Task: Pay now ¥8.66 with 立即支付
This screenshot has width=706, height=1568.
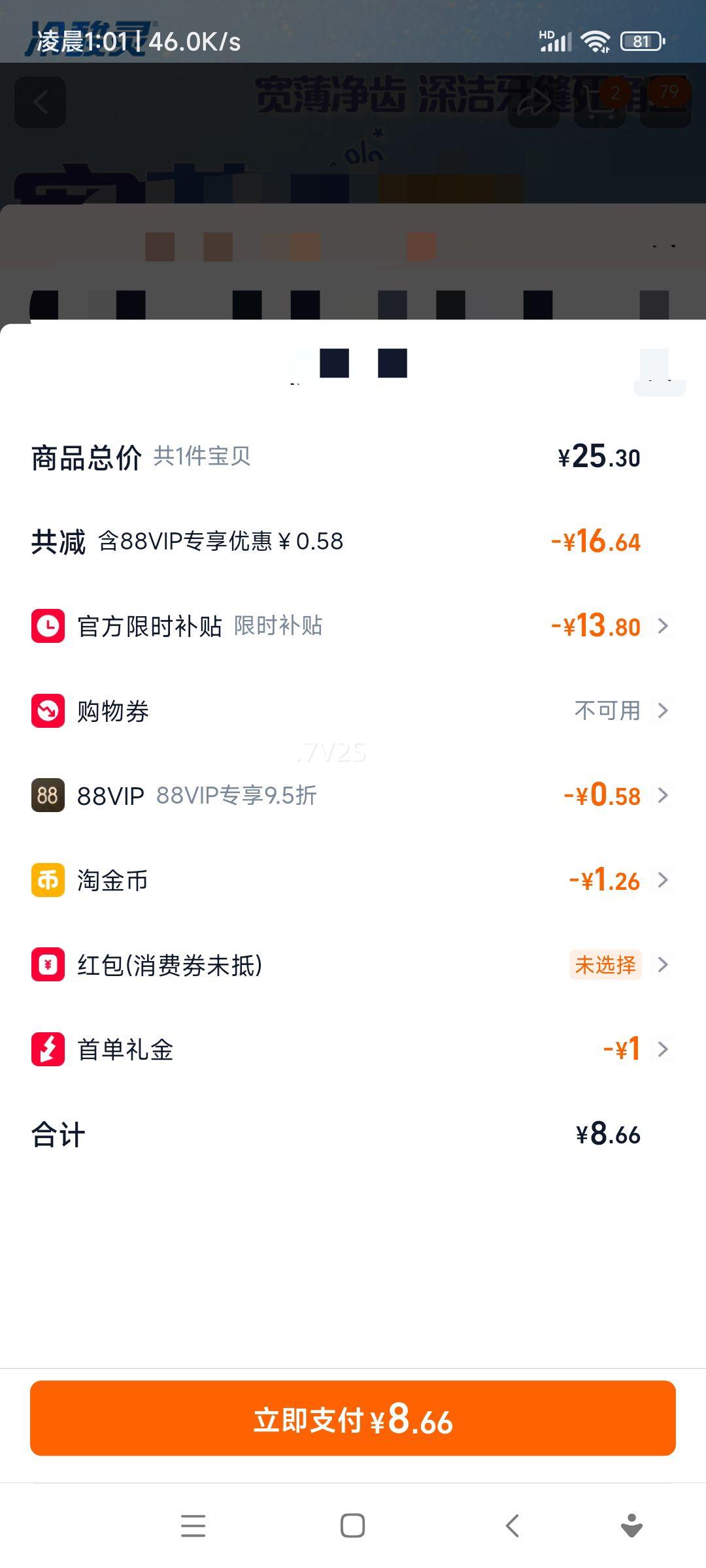Action: click(x=353, y=1418)
